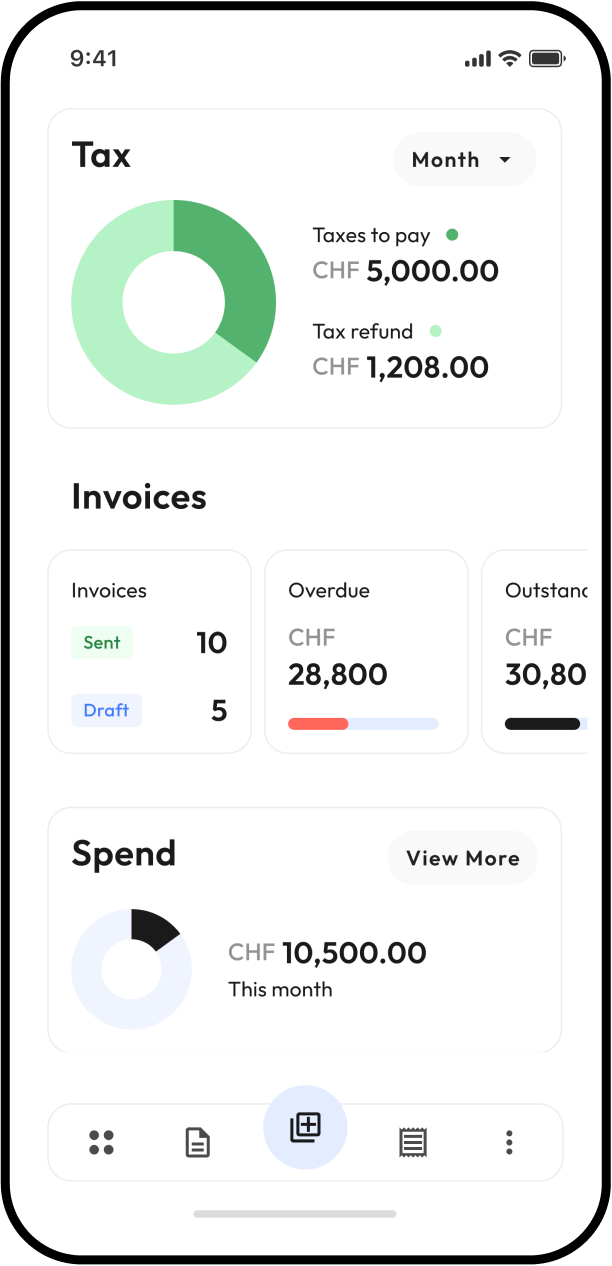
Task: Tap the center add new button
Action: 305,1127
